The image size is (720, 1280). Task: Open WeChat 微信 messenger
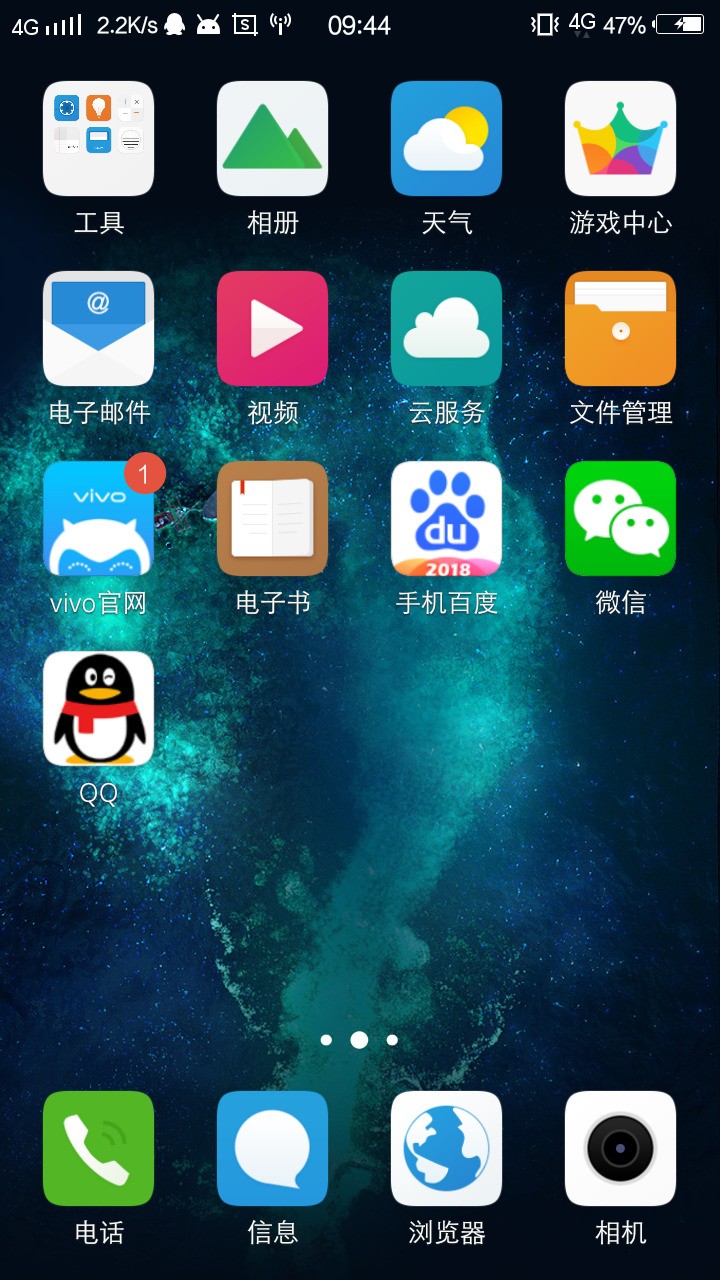point(620,518)
